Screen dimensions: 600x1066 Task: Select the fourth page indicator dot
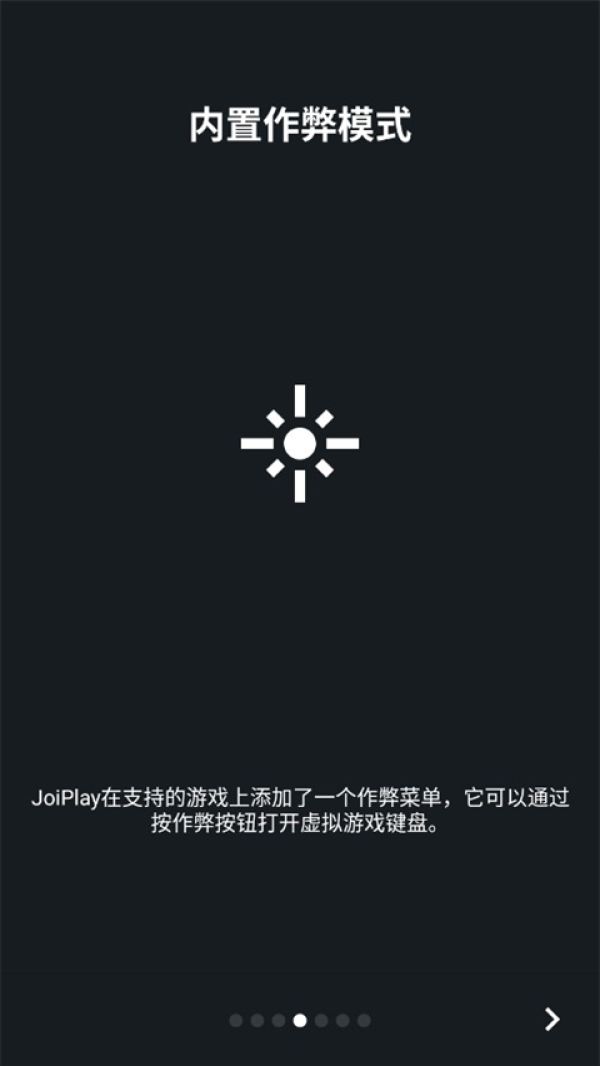tap(300, 1020)
